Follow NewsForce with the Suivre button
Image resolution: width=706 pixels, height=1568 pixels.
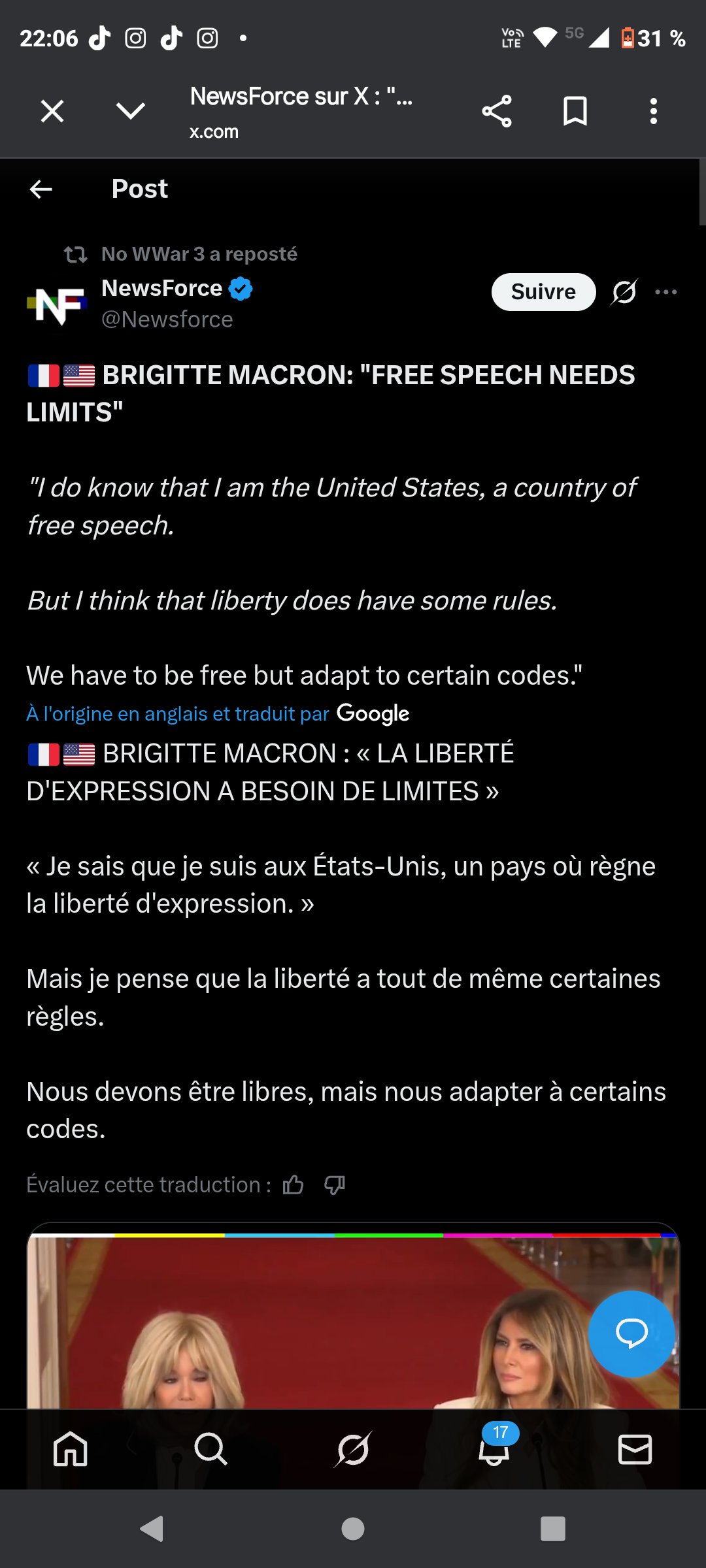[x=543, y=292]
